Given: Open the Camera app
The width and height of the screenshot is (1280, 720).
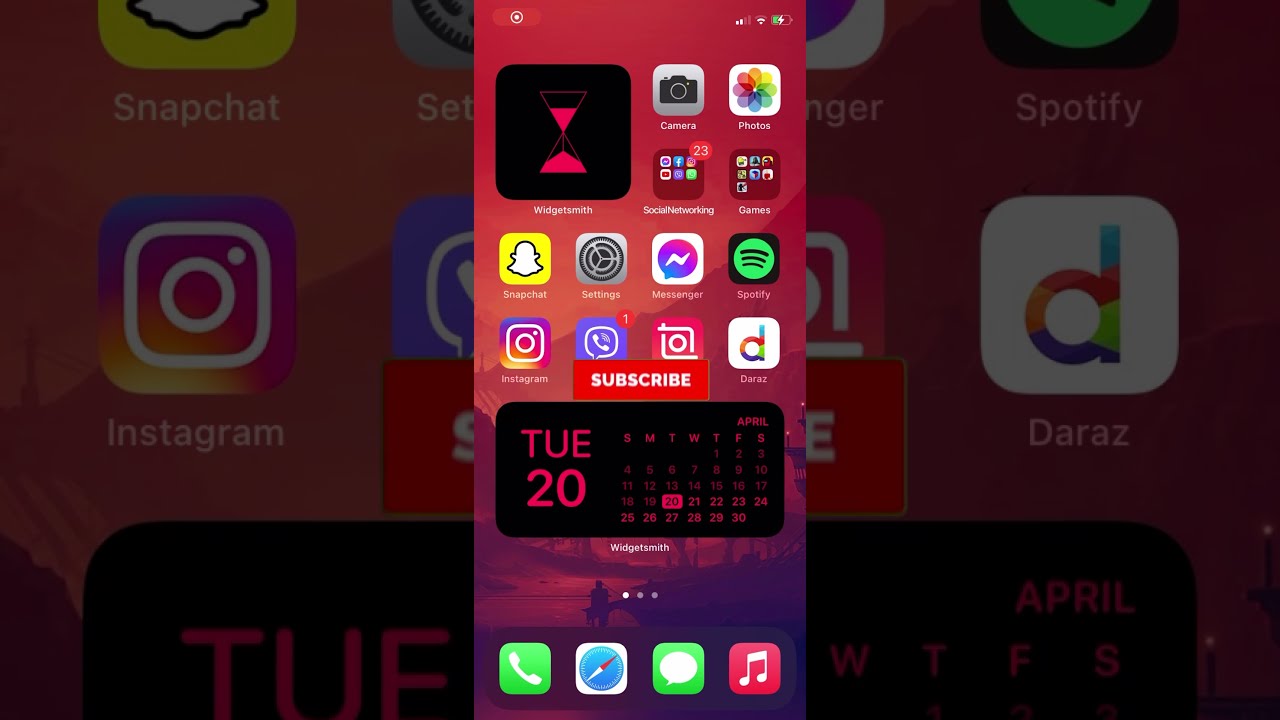Looking at the screenshot, I should pos(678,90).
